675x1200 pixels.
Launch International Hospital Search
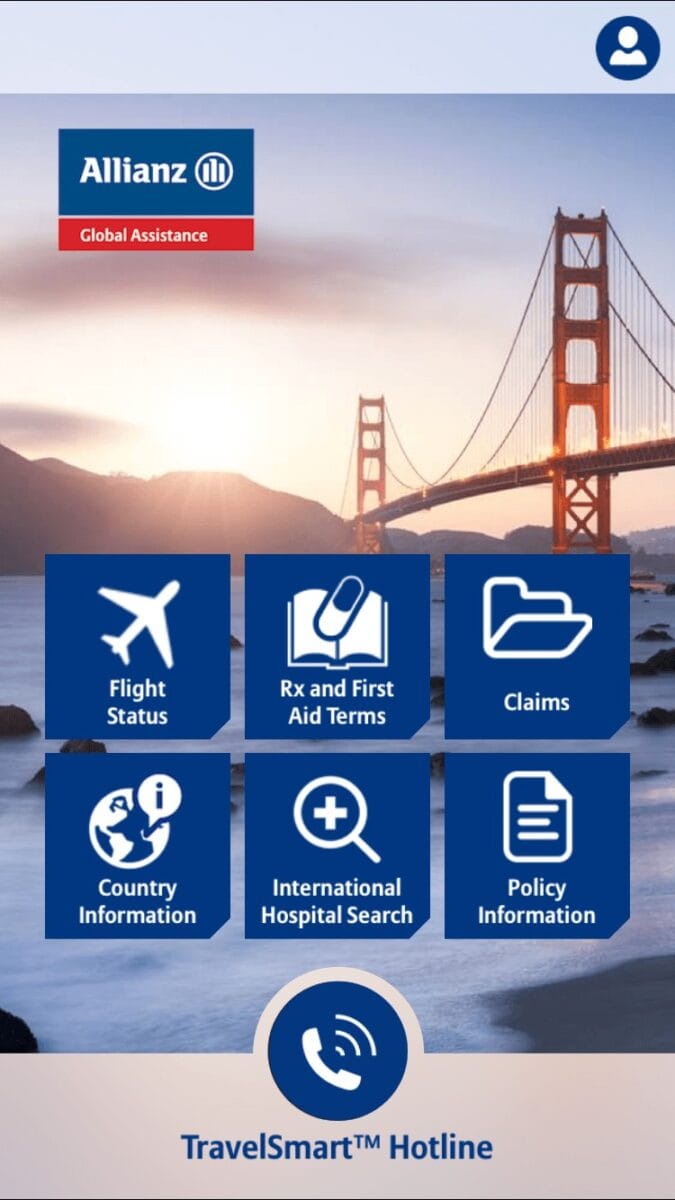[x=337, y=846]
